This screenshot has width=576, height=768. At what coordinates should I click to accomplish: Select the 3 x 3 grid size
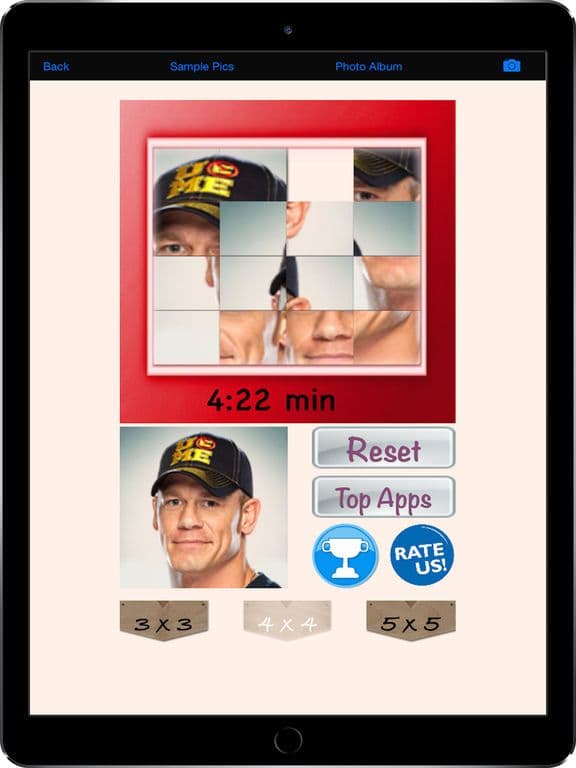pyautogui.click(x=164, y=621)
